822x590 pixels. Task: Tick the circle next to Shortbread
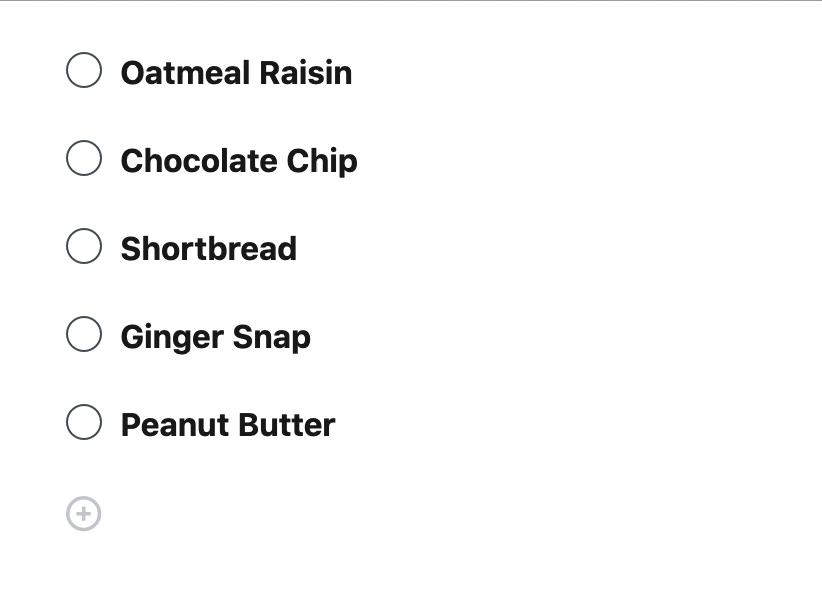84,247
